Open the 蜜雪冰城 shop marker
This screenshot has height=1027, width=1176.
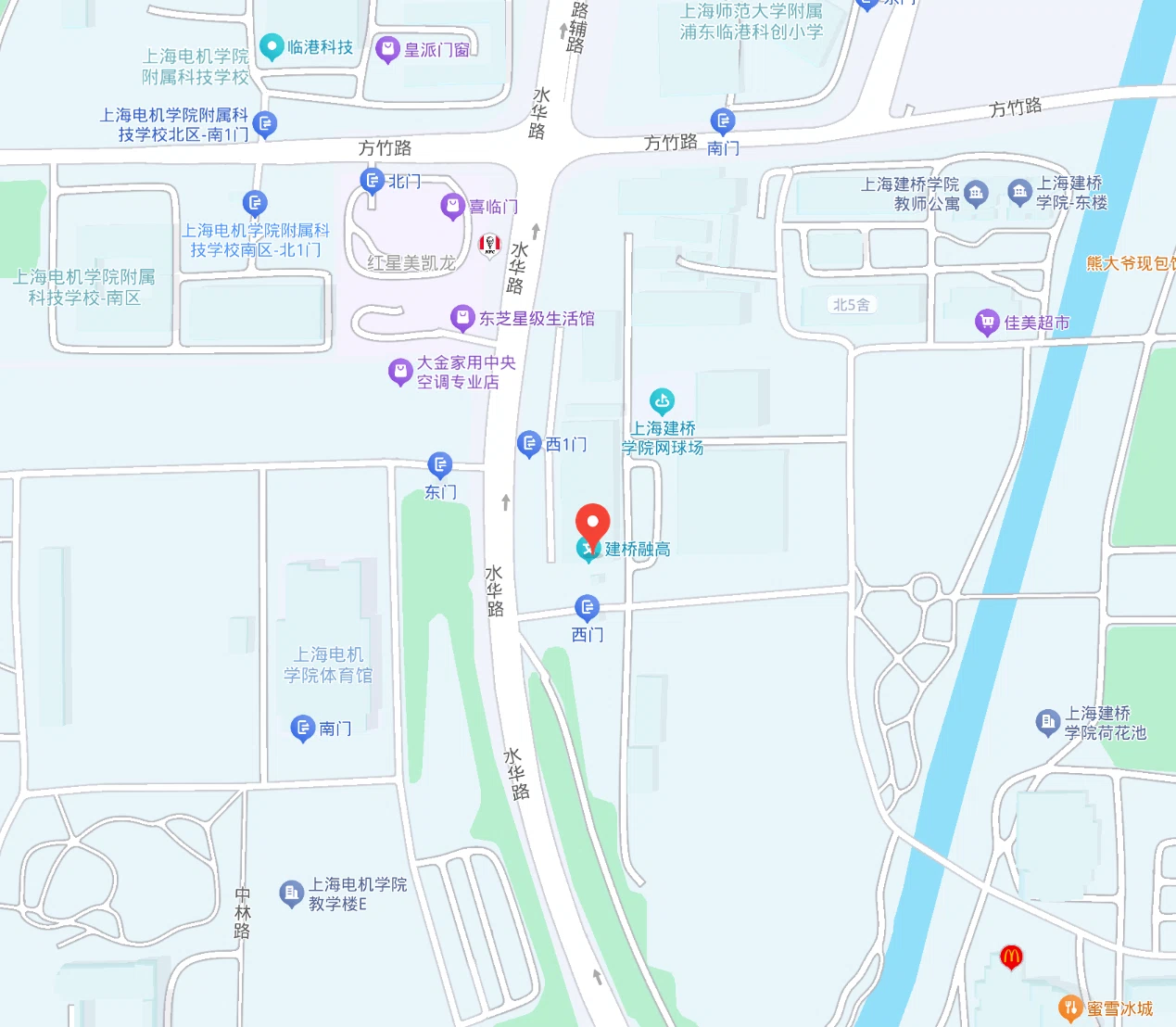tap(1070, 1008)
